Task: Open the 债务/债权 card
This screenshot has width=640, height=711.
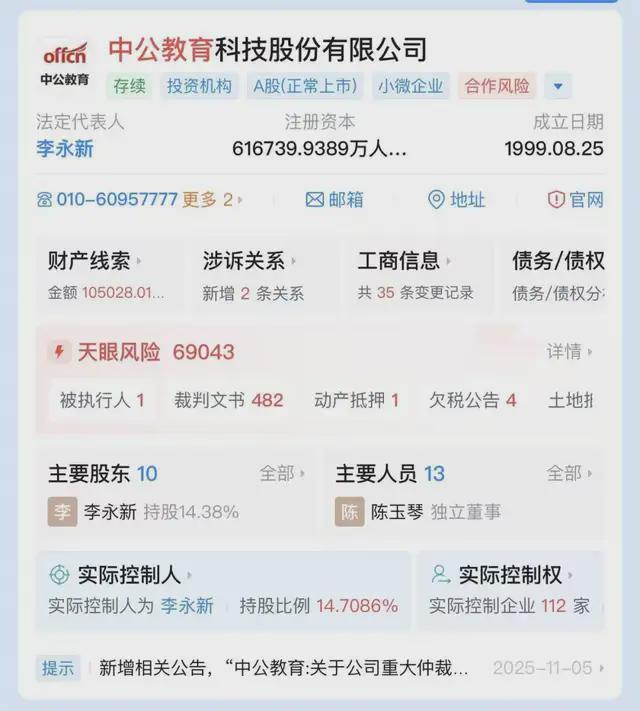Action: pyautogui.click(x=558, y=276)
